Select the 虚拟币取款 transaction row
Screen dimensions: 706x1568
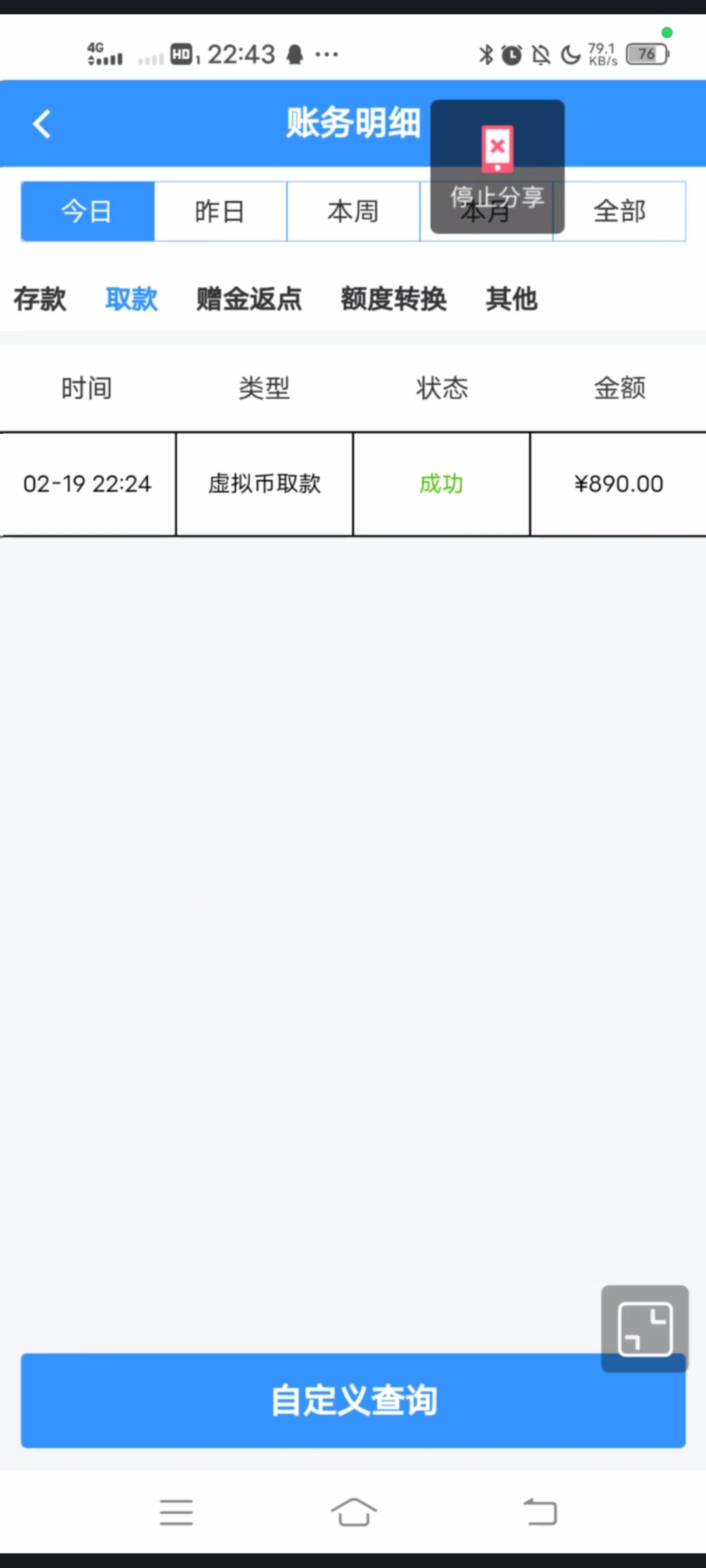[x=263, y=483]
